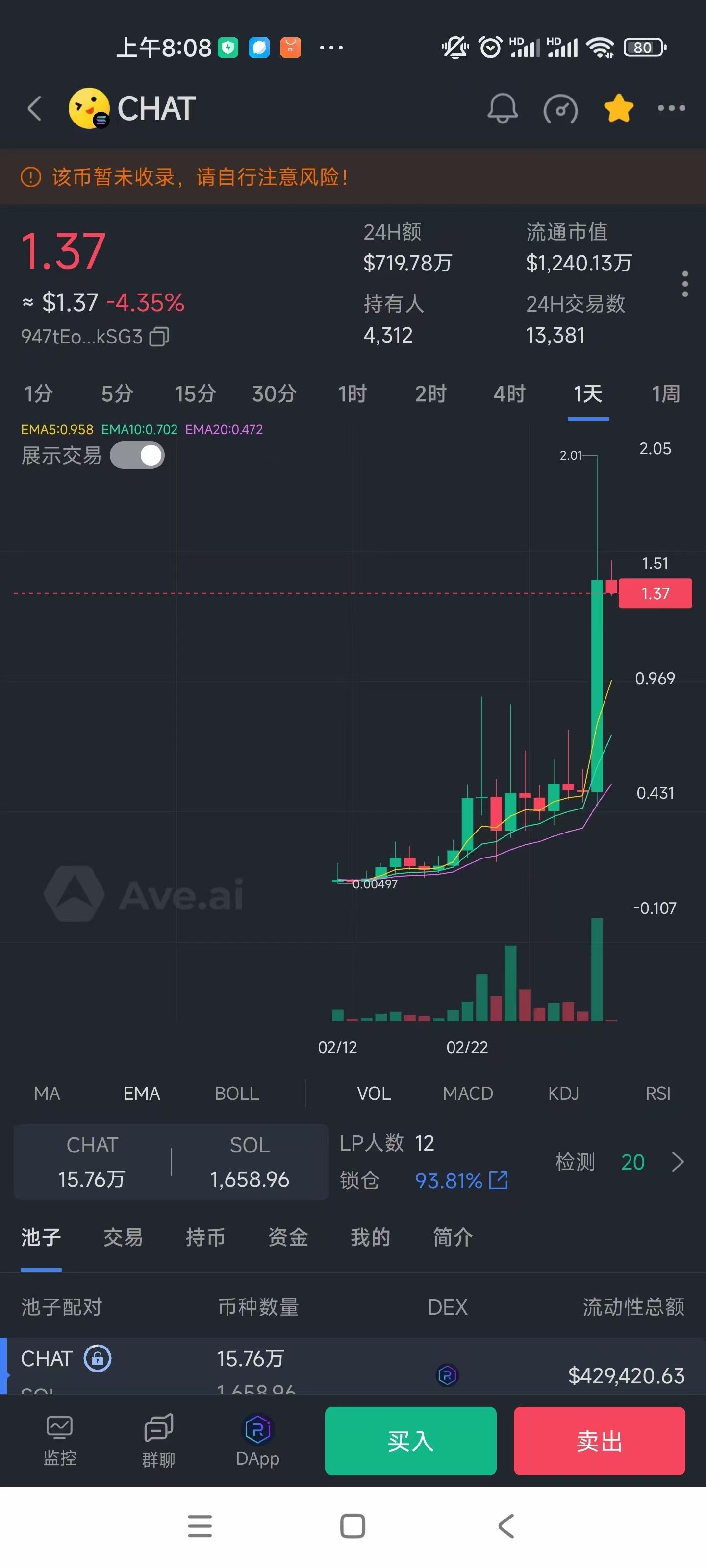This screenshot has height=1568, width=706.
Task: Copy the contract address 947tEo...kSG3
Action: [160, 337]
